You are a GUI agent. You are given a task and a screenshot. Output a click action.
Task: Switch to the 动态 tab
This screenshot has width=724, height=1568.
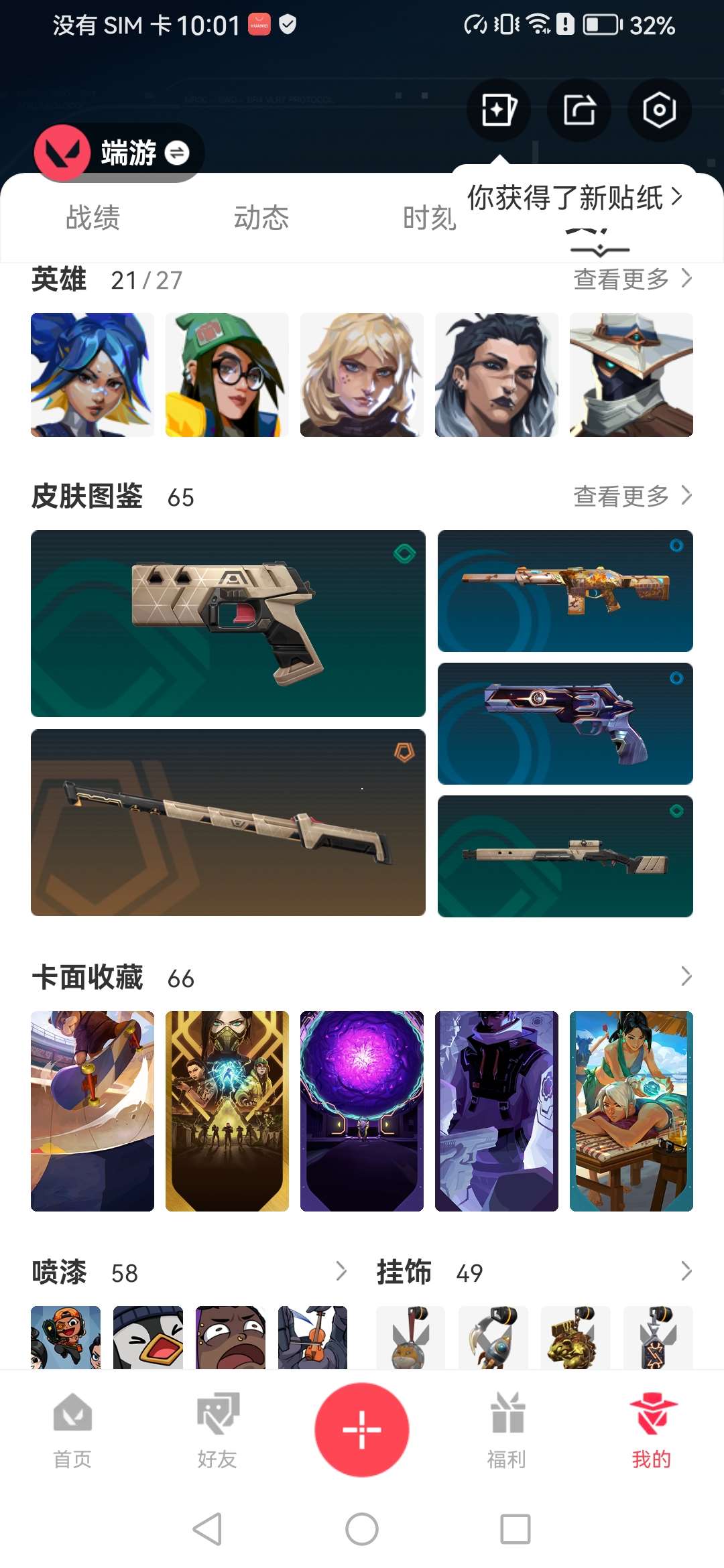(261, 218)
